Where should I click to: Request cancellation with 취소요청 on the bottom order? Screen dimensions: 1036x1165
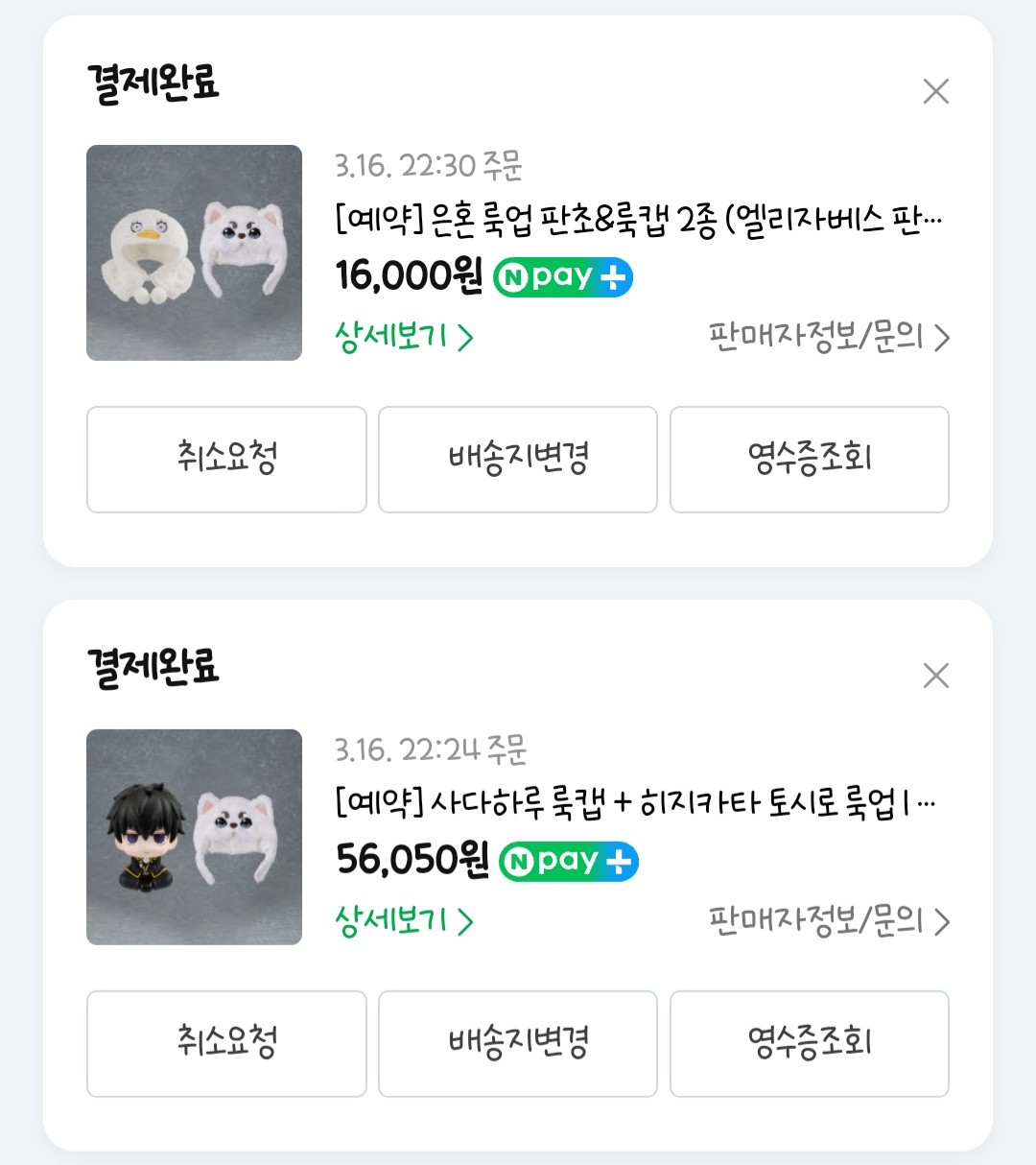pyautogui.click(x=226, y=1044)
